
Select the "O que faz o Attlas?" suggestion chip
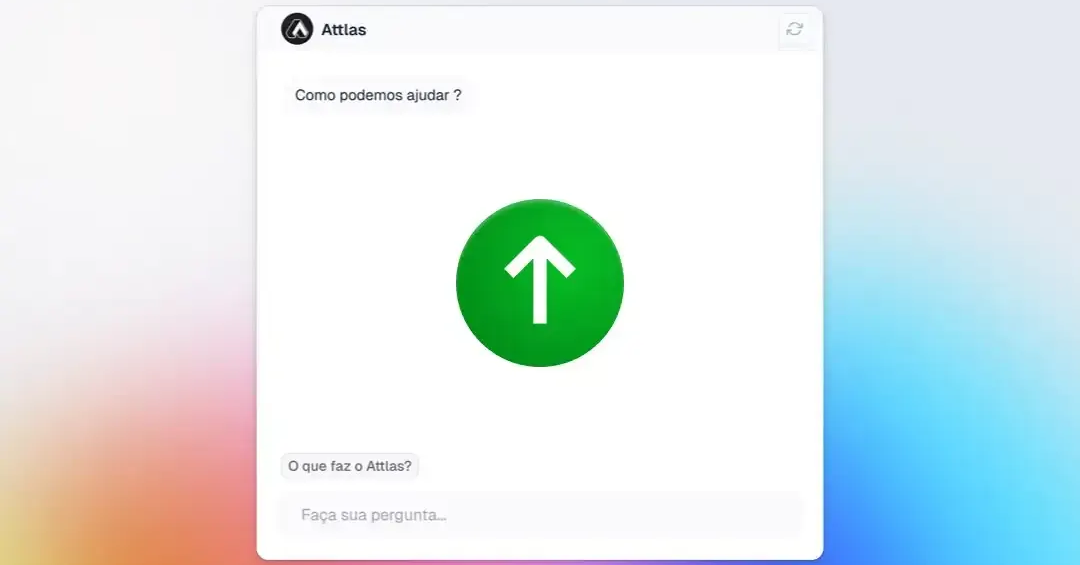[350, 466]
